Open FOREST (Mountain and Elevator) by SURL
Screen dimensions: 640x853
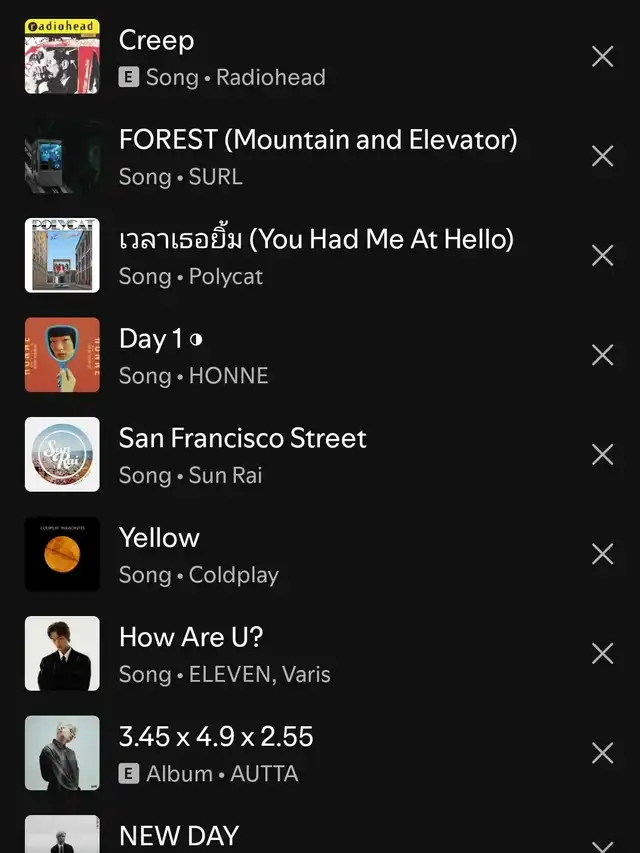tap(317, 157)
